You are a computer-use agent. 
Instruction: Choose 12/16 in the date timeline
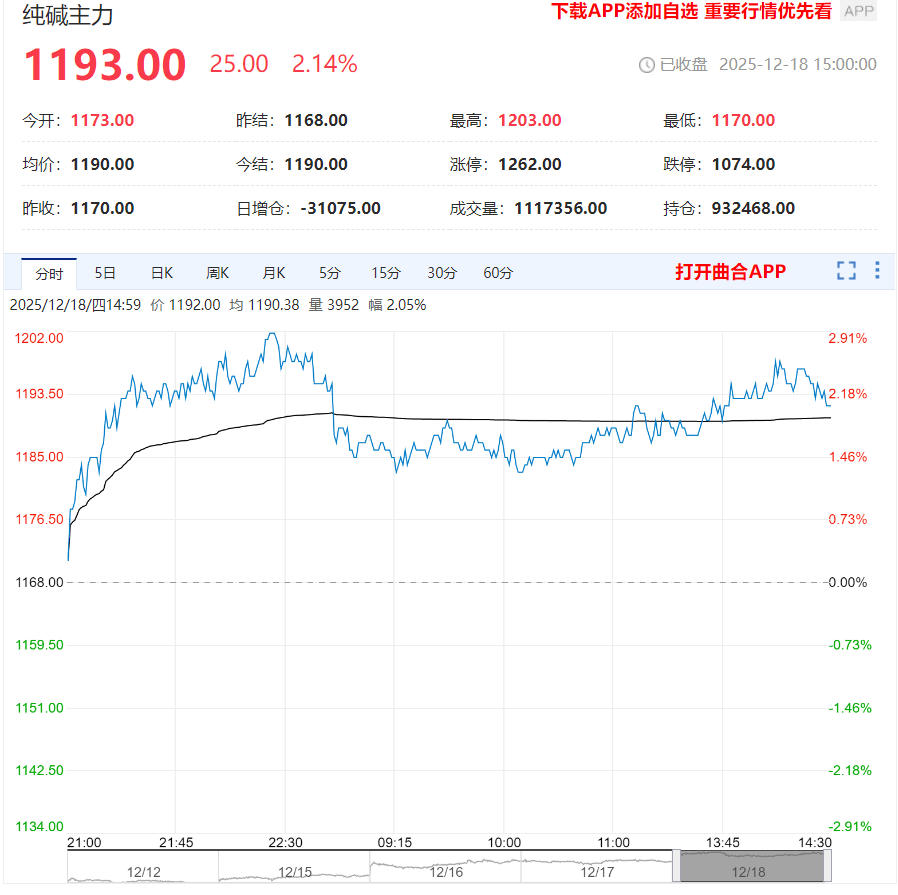click(446, 871)
